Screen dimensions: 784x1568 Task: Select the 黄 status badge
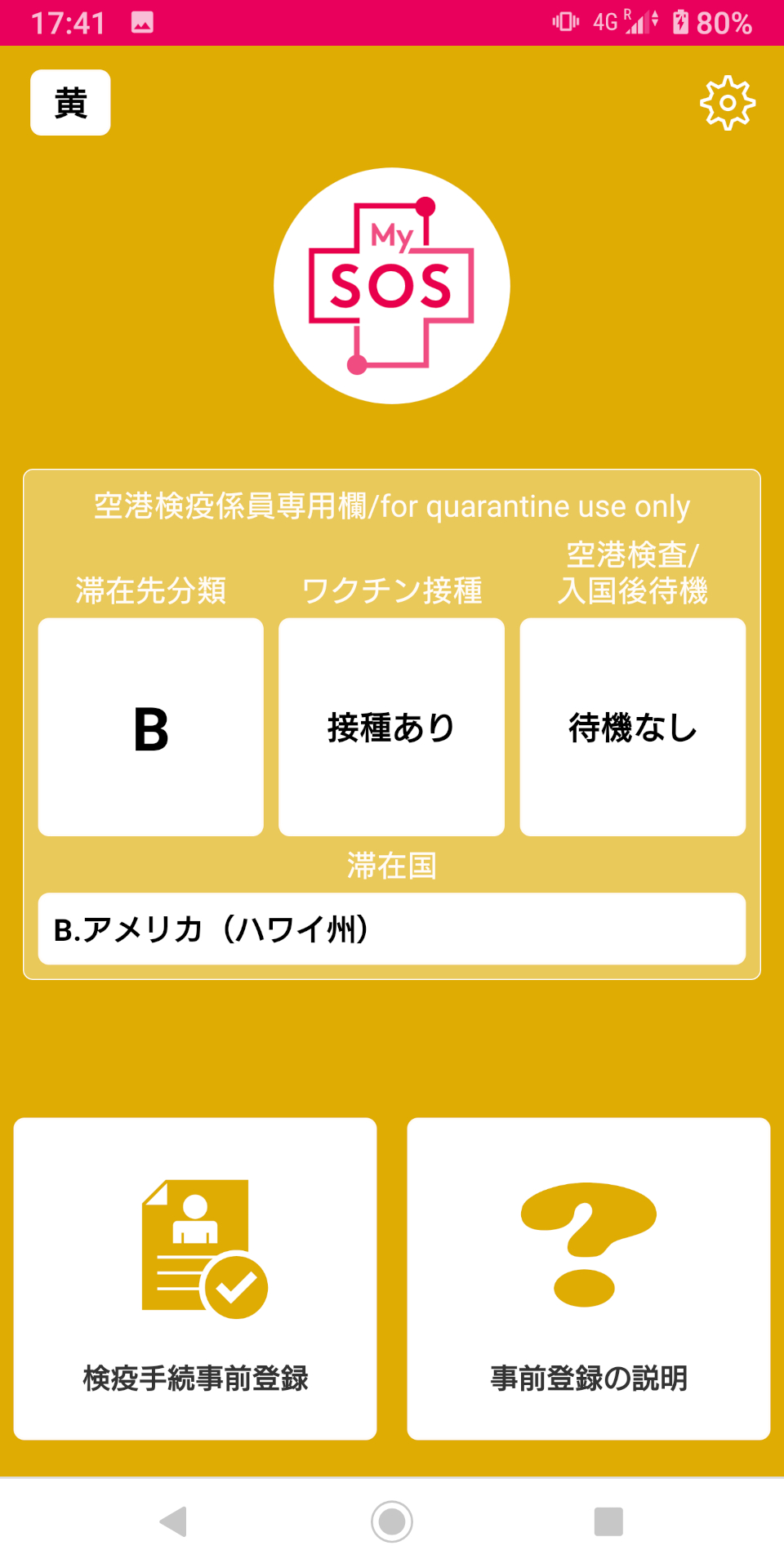point(69,101)
